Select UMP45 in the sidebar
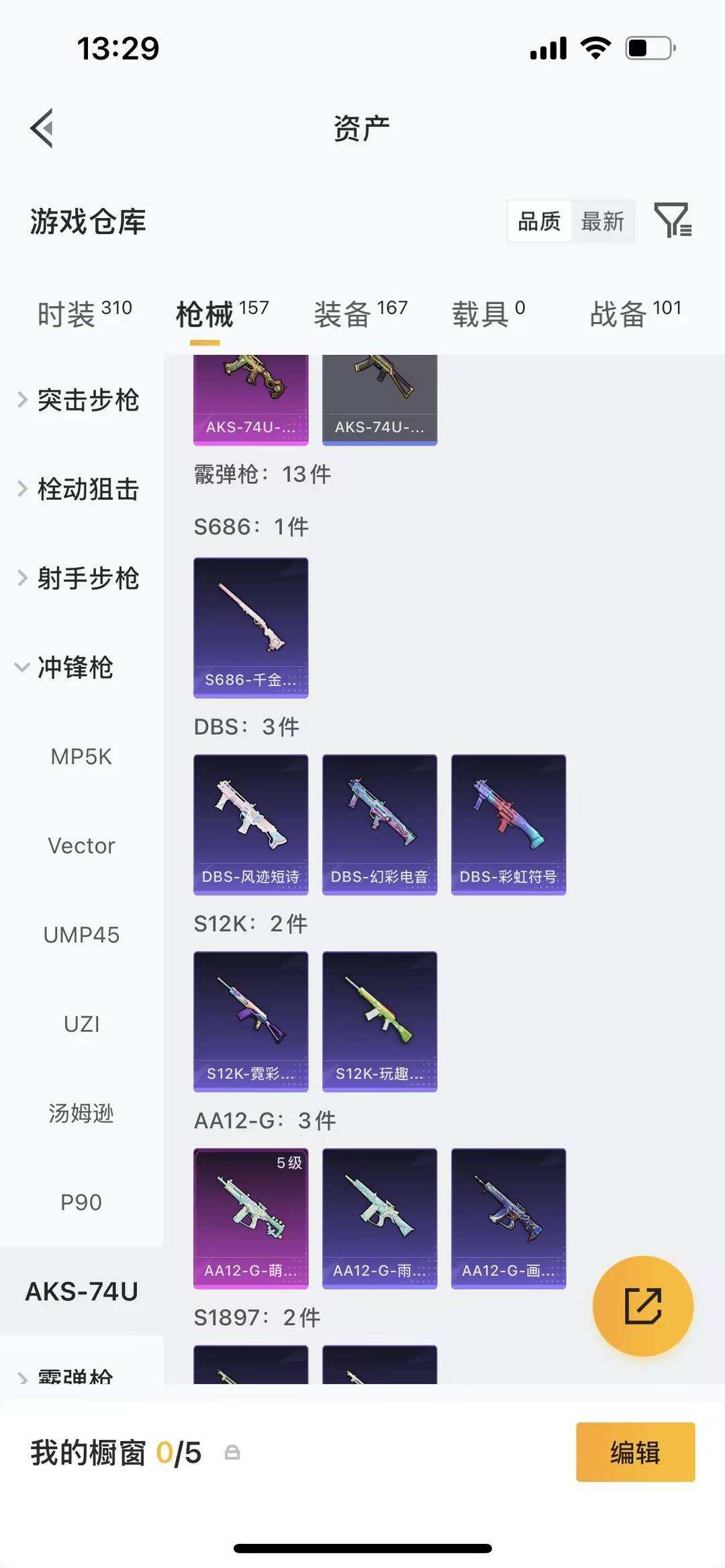The height and width of the screenshot is (1568, 725). 81,935
